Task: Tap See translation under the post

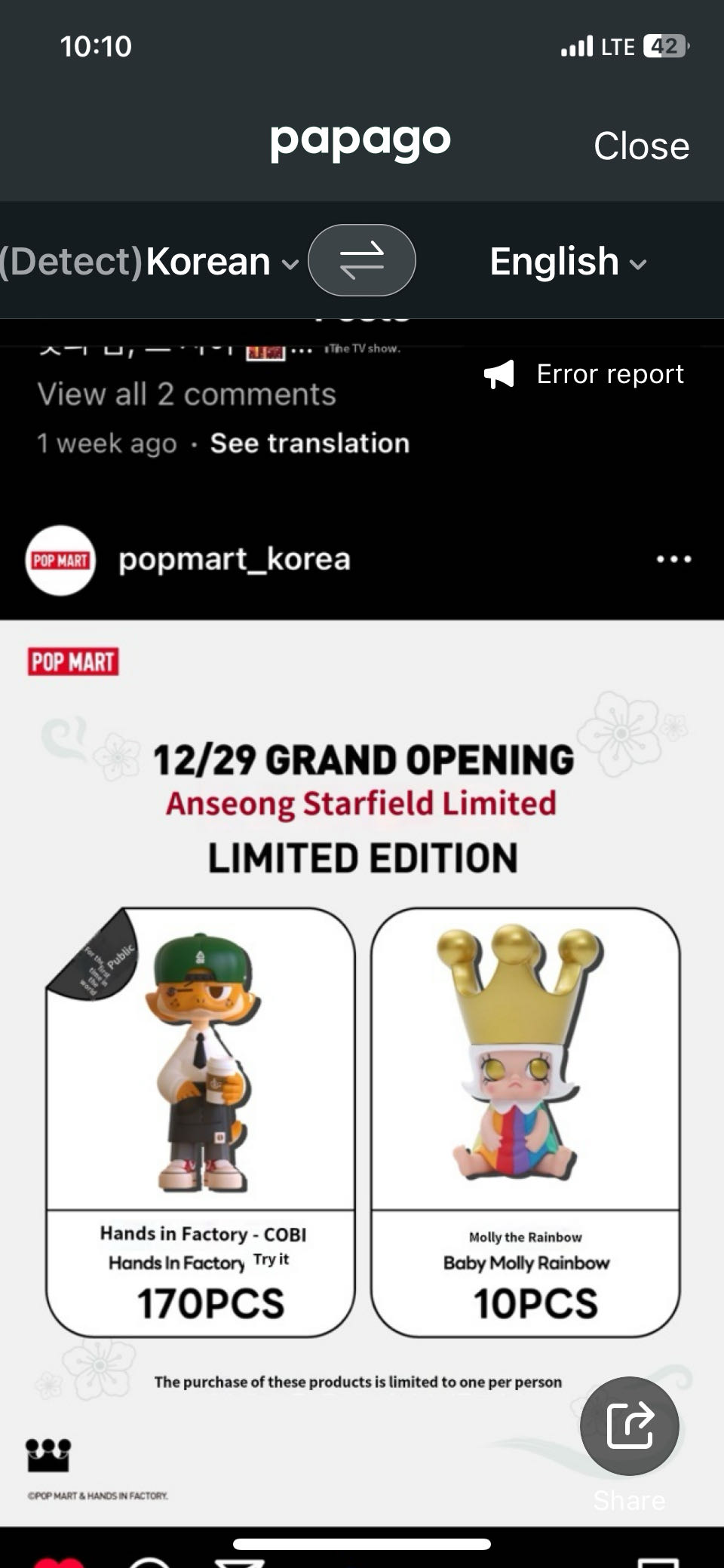Action: (x=309, y=443)
